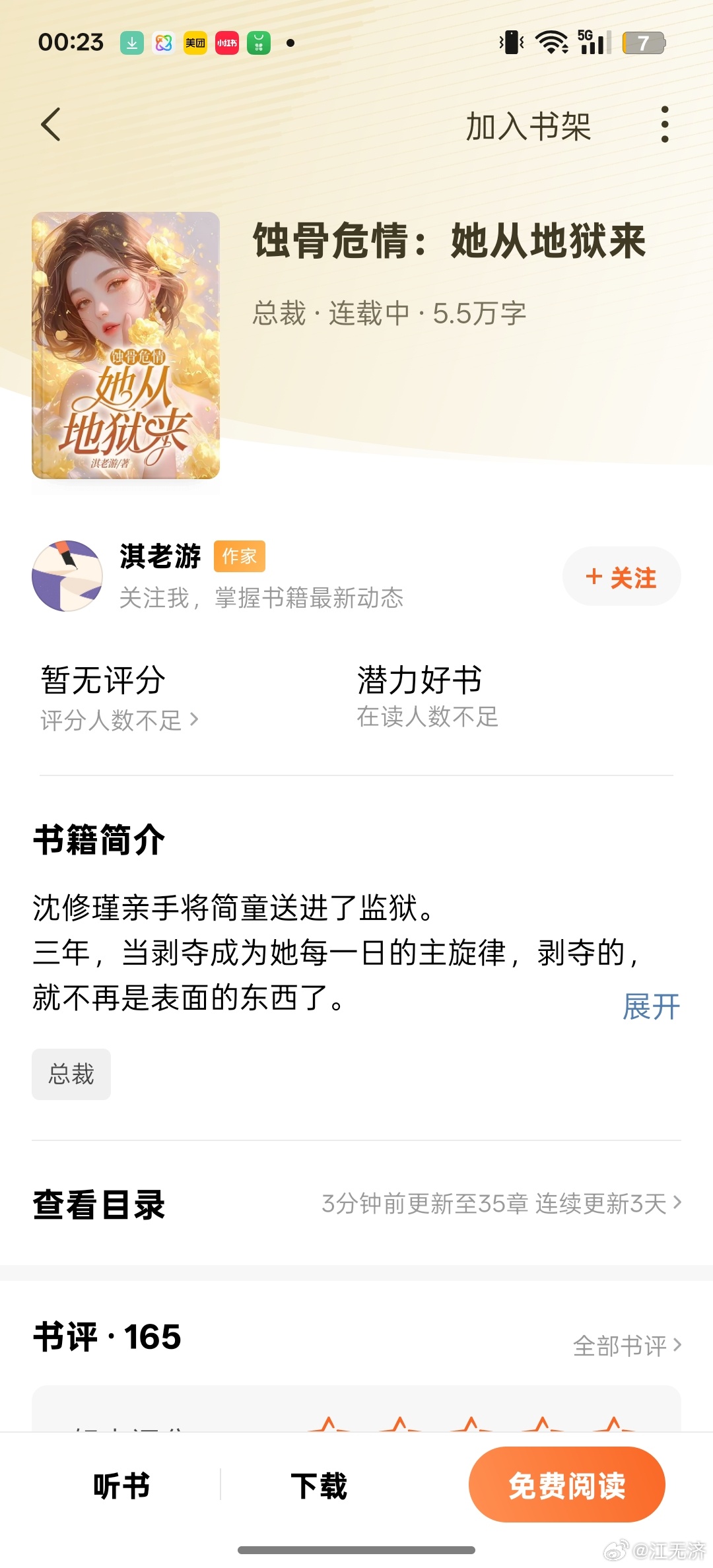Open 查看目录 chapter list
713x1568 pixels.
click(x=356, y=1204)
